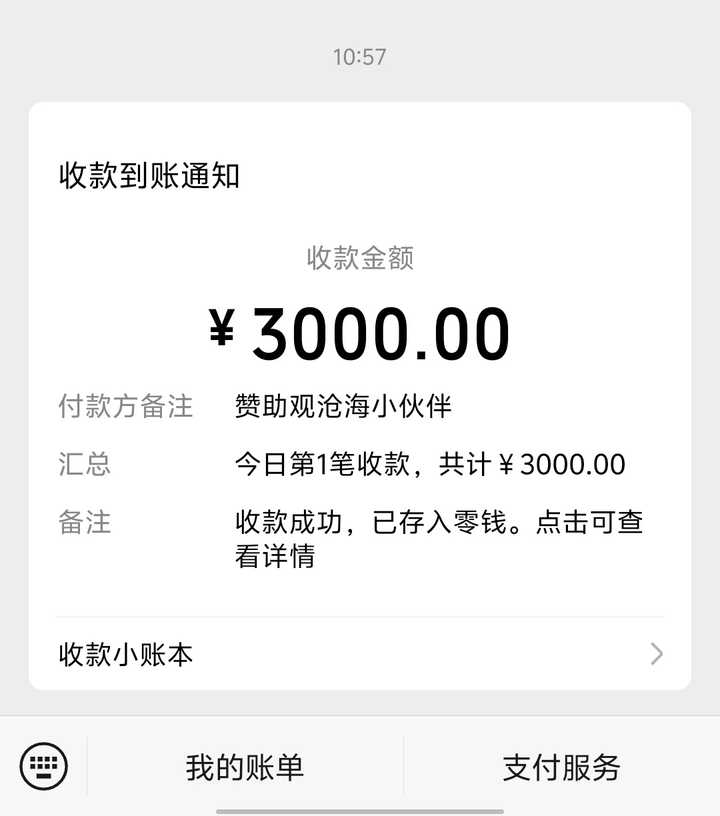Open 我的账单 menu

[245, 767]
